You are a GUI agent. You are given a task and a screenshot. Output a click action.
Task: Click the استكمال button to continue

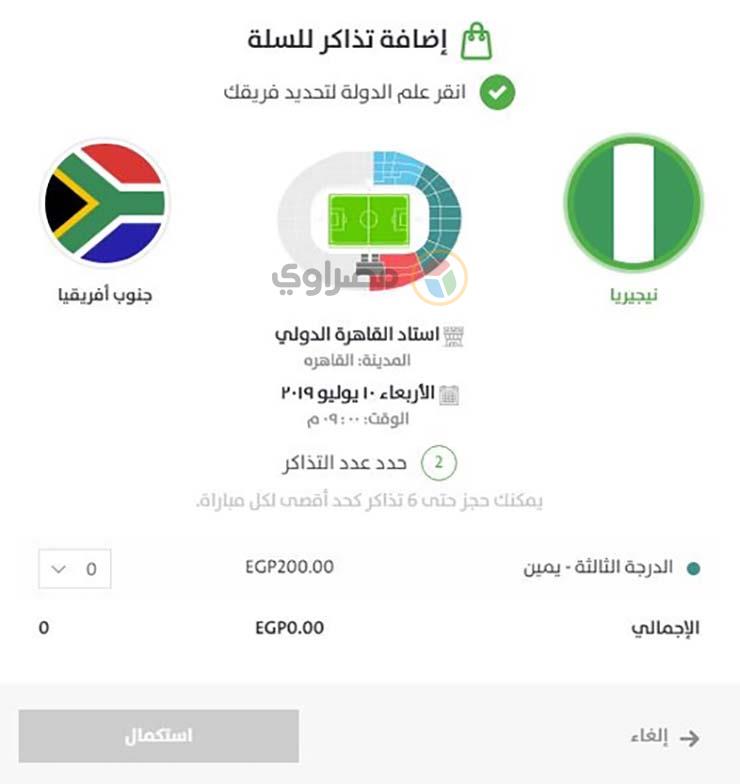157,736
